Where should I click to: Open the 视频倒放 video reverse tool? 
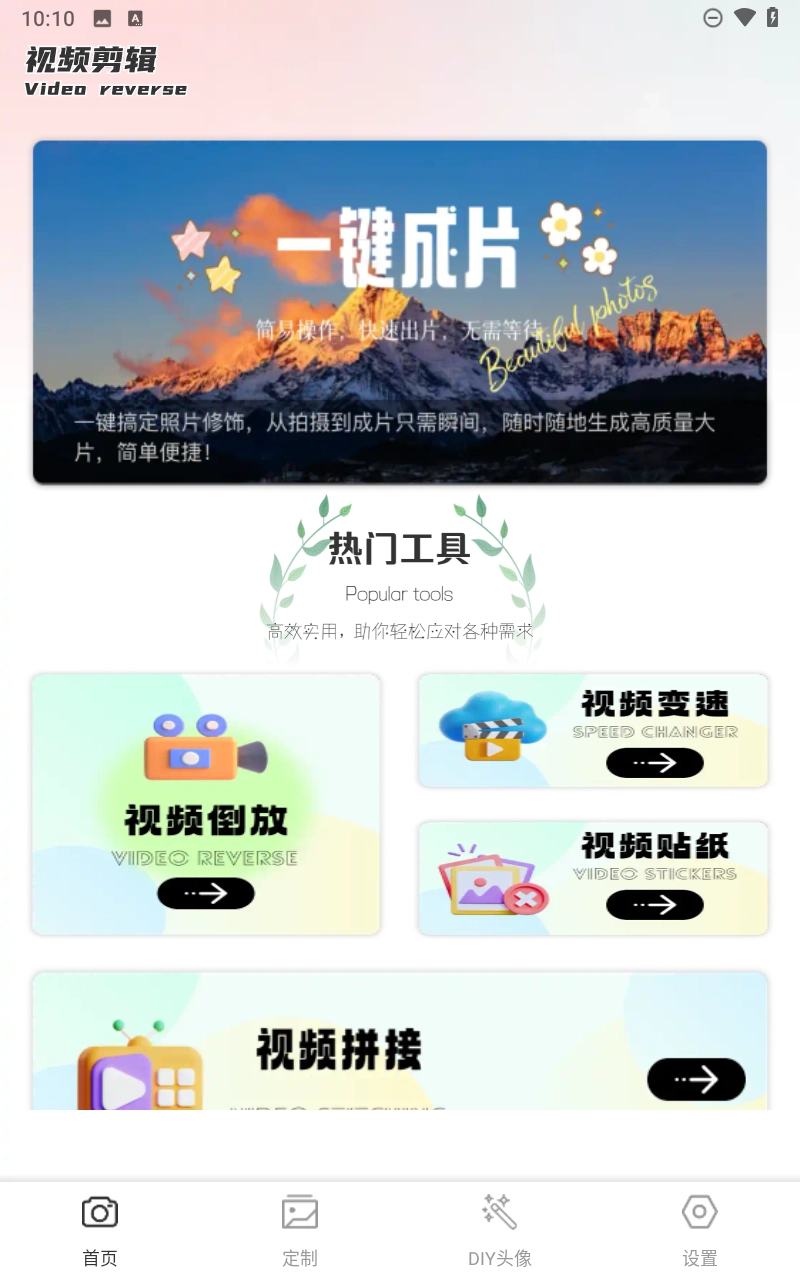(x=206, y=804)
